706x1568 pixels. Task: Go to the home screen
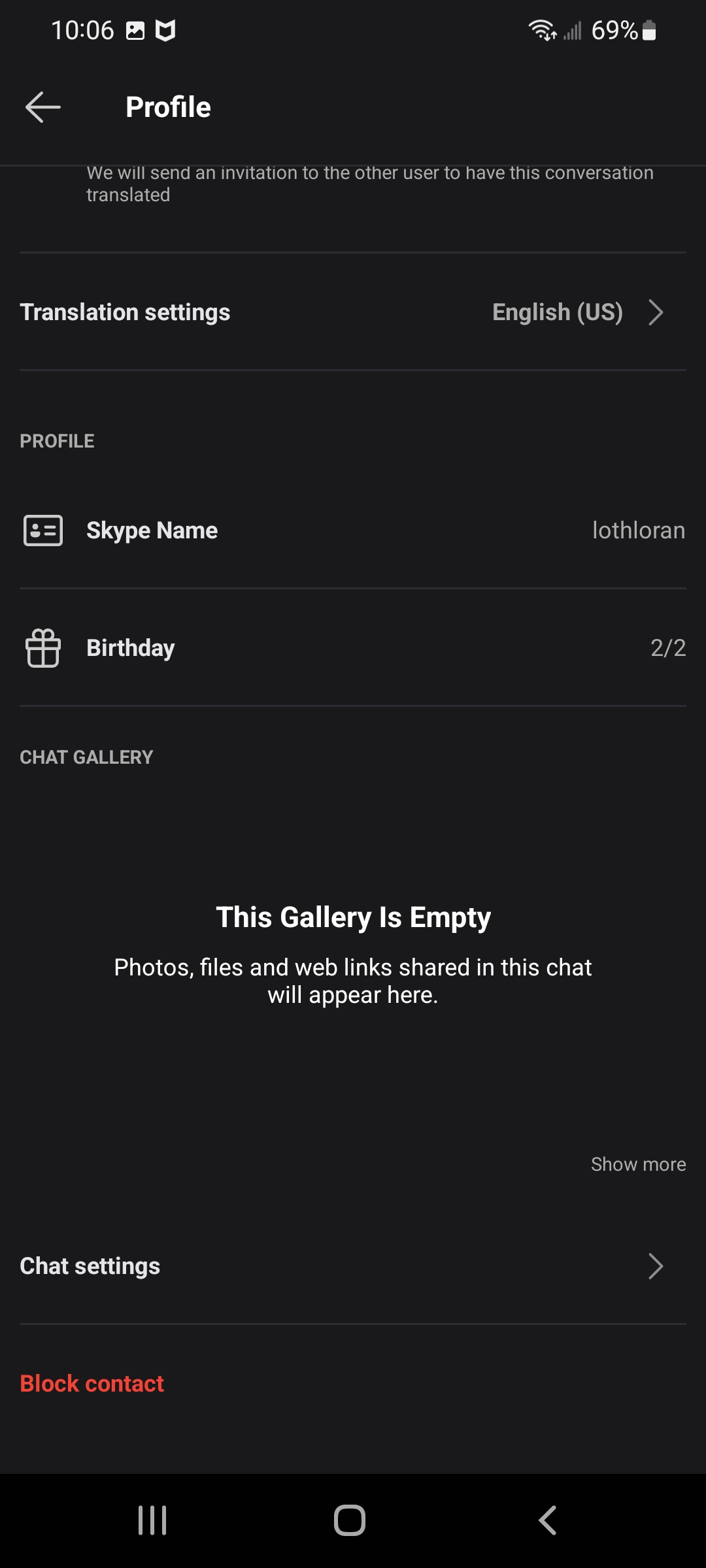[x=350, y=1520]
